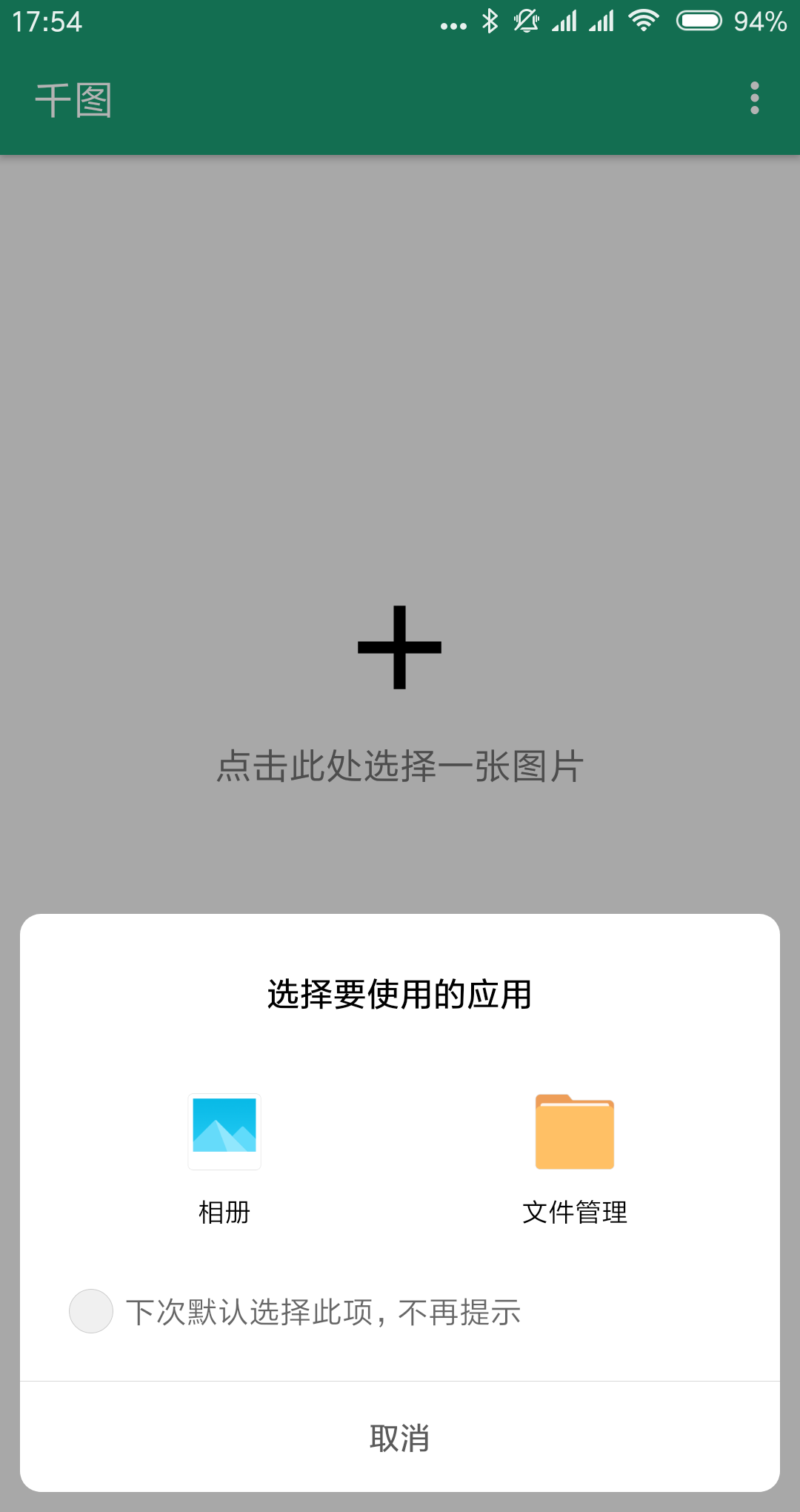Tap the muted notifications bell icon
Viewport: 800px width, 1512px height.
[527, 22]
